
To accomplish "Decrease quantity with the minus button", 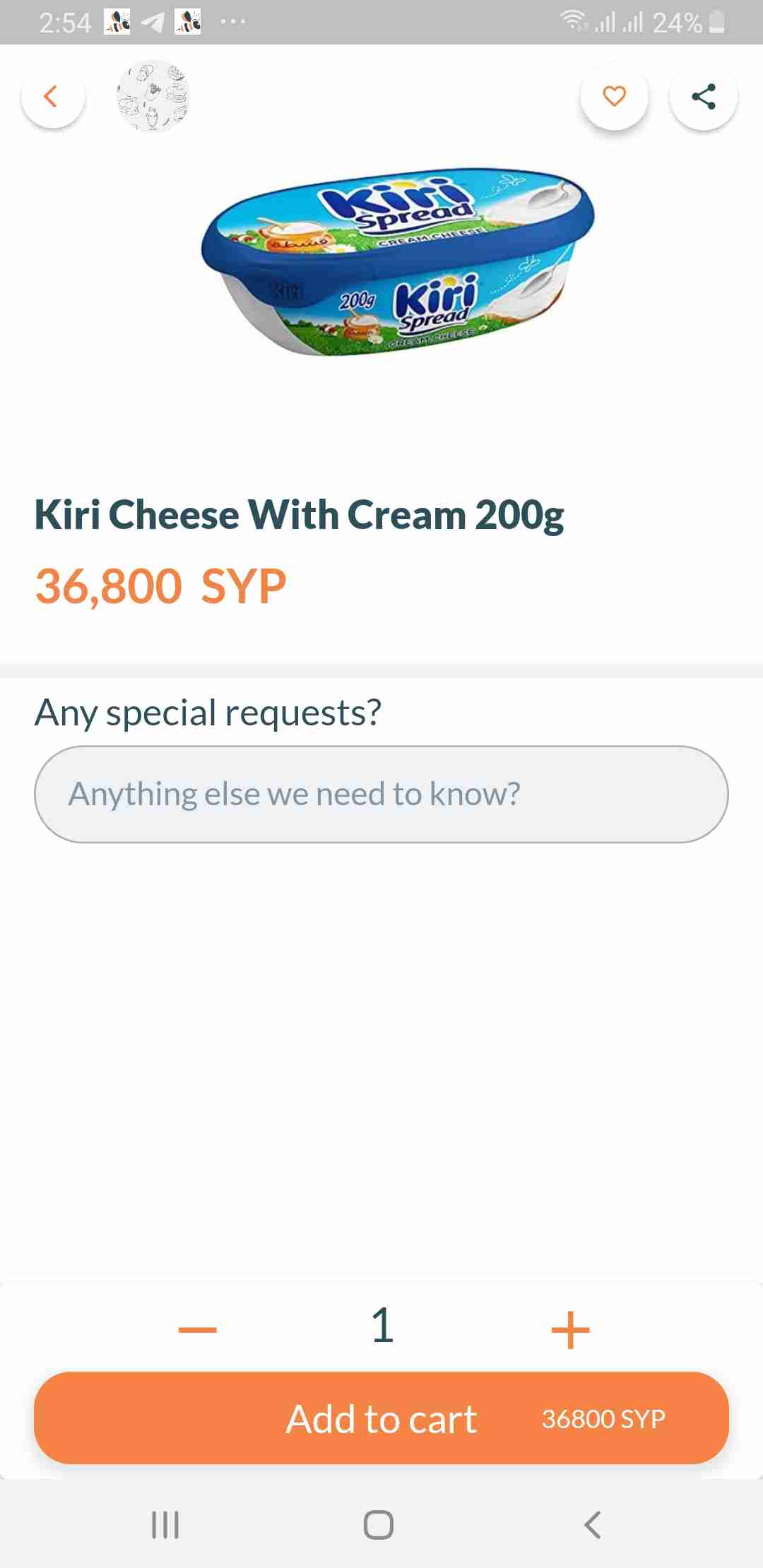I will [x=198, y=1329].
